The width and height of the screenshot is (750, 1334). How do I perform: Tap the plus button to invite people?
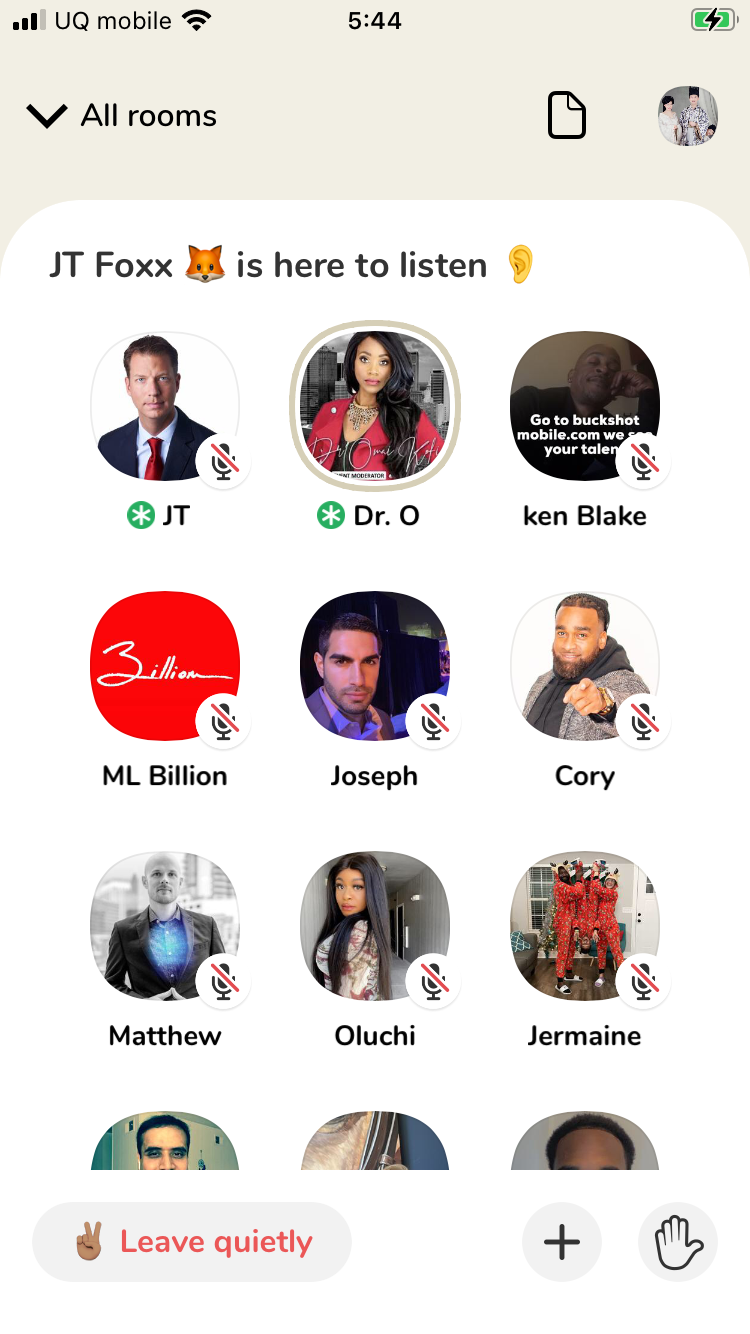(562, 1242)
